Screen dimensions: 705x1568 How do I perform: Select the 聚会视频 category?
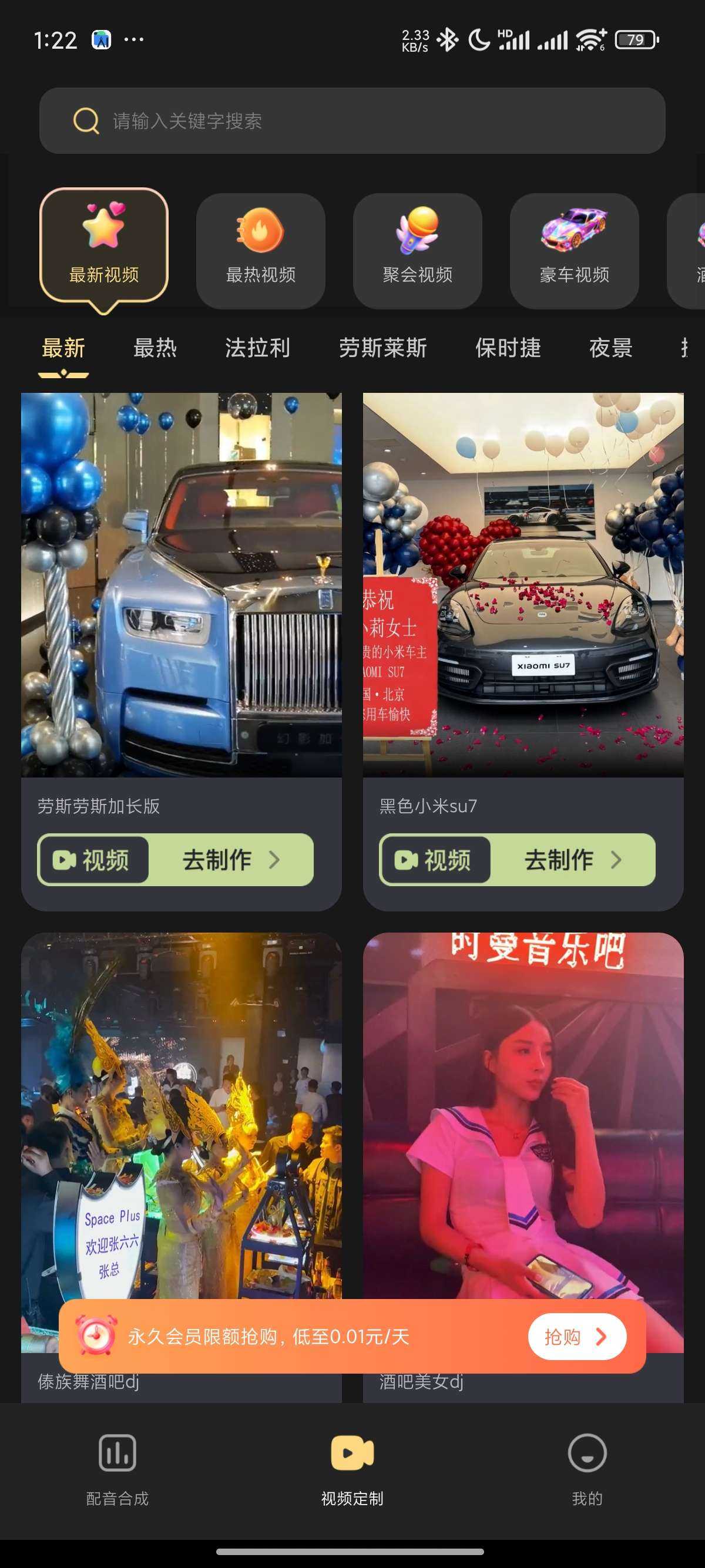pyautogui.click(x=417, y=251)
